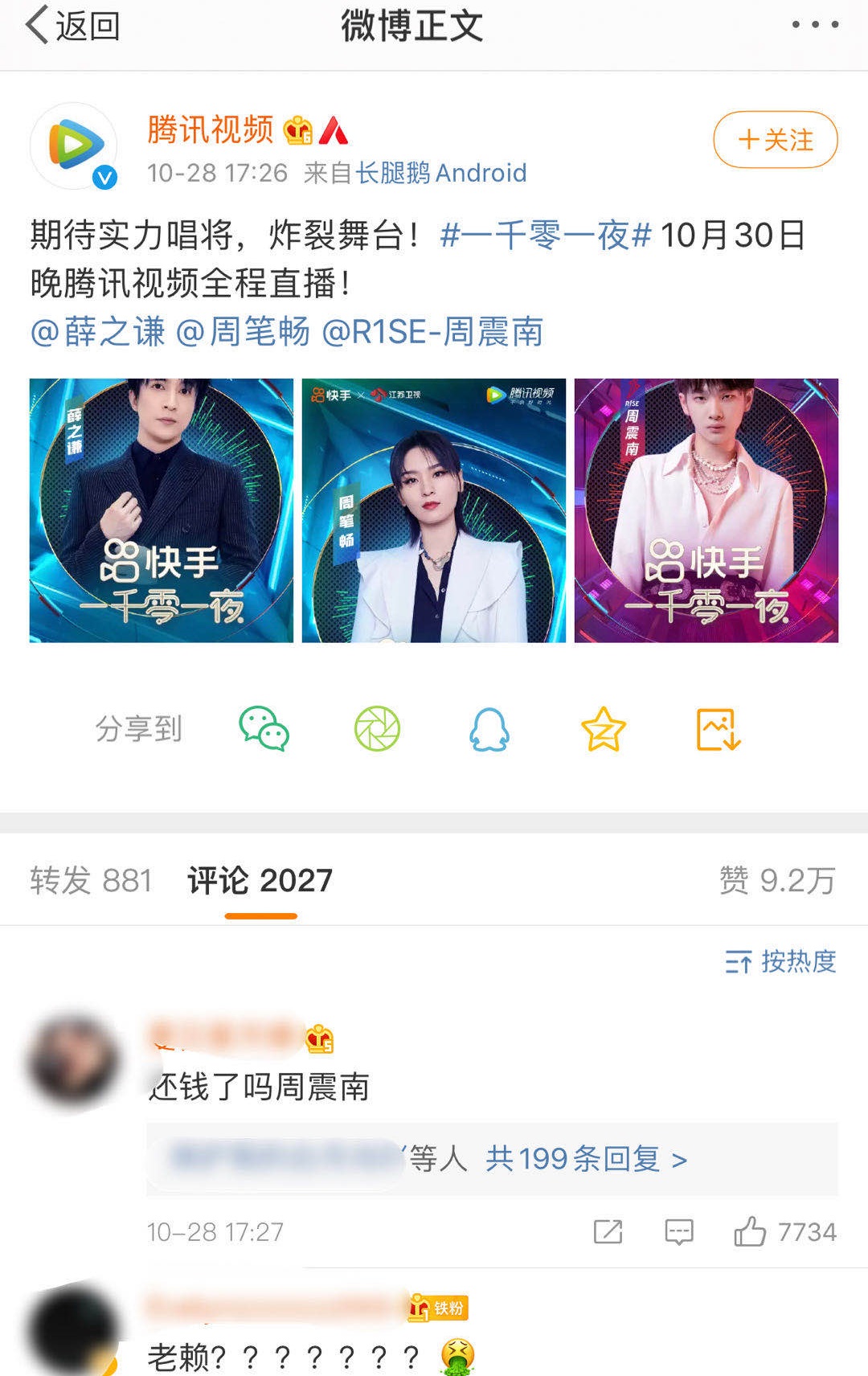868x1376 pixels.
Task: View the 薛之谦 poster image
Action: tap(162, 510)
